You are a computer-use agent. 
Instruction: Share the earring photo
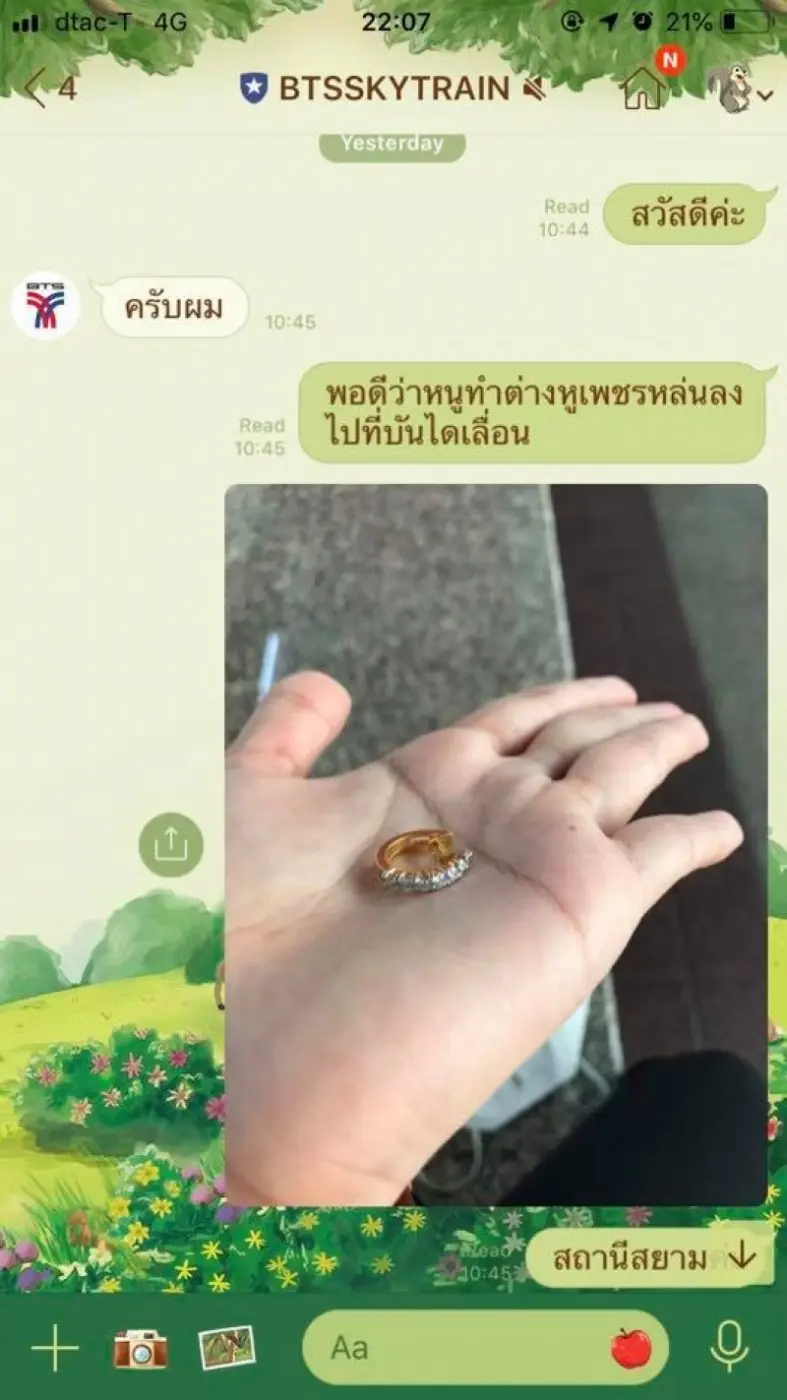tap(171, 845)
